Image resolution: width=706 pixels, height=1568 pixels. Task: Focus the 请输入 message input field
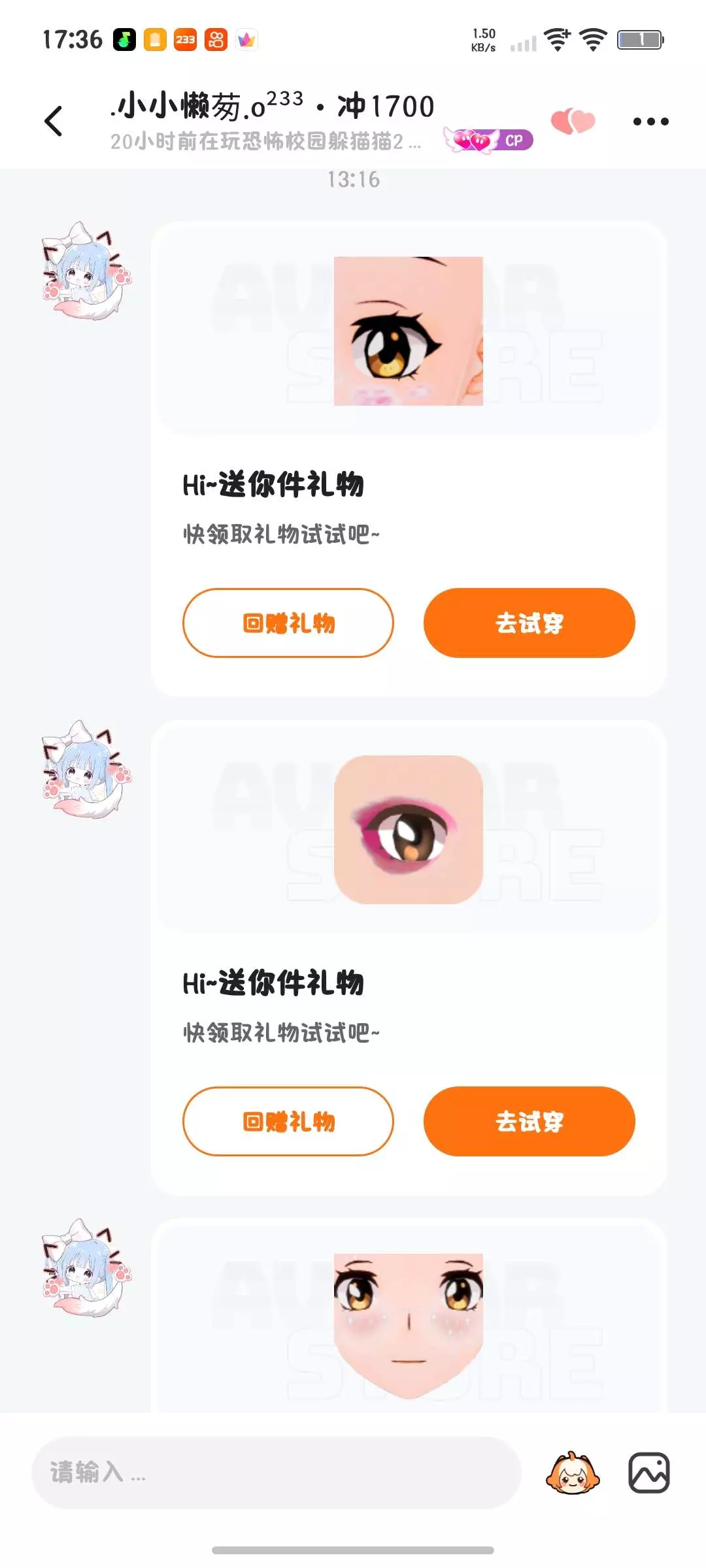(x=277, y=1473)
